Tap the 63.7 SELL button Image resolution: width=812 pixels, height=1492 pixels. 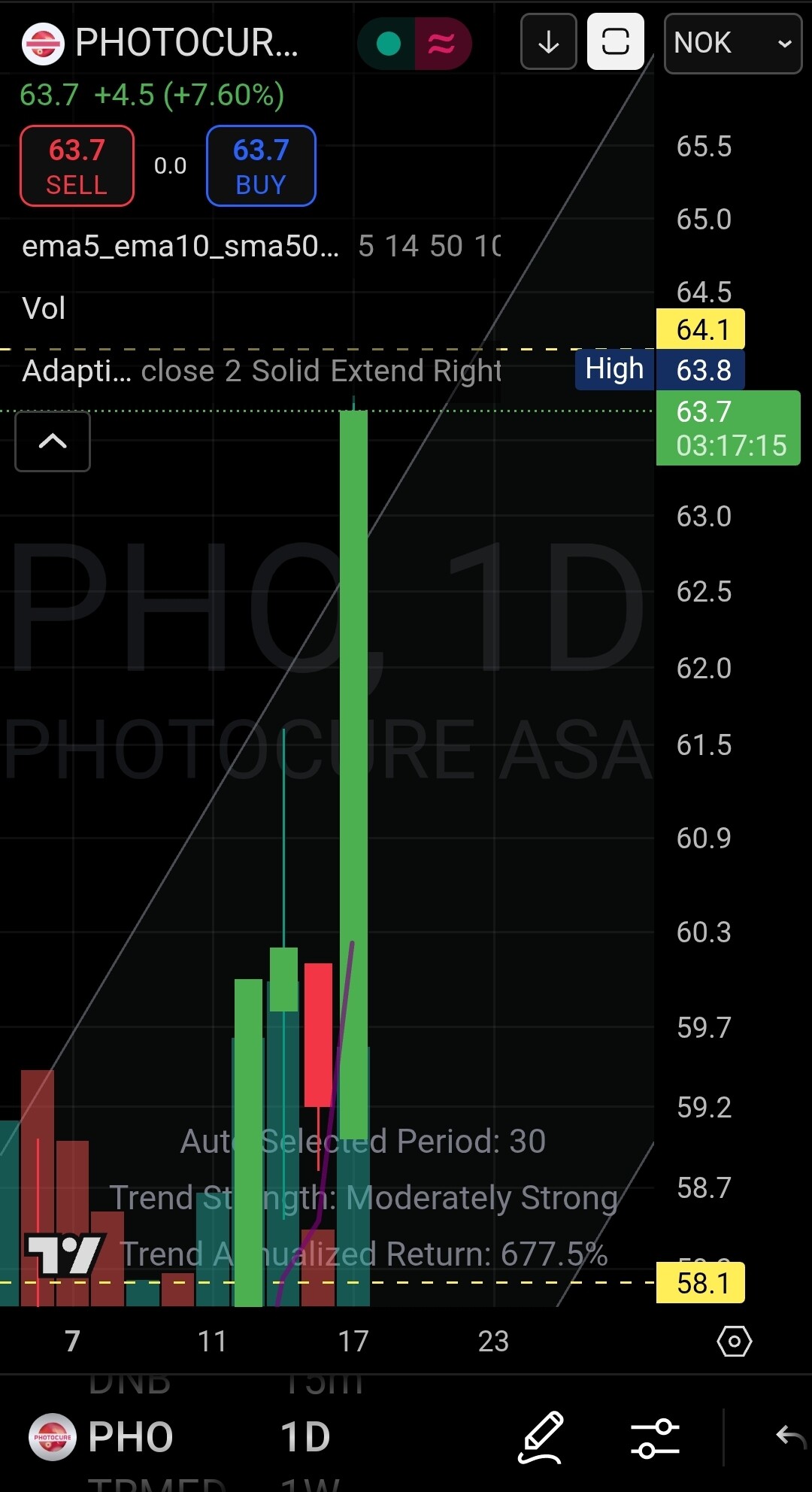(77, 166)
